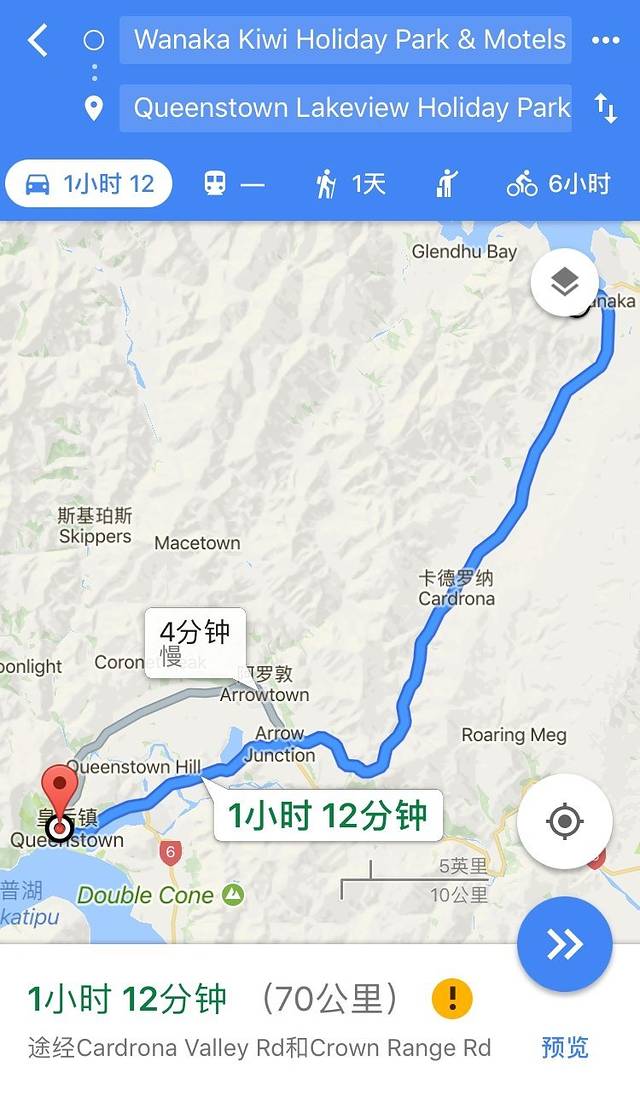Image resolution: width=640 pixels, height=1096 pixels.
Task: Start navigation with the double-arrow button
Action: (x=564, y=944)
